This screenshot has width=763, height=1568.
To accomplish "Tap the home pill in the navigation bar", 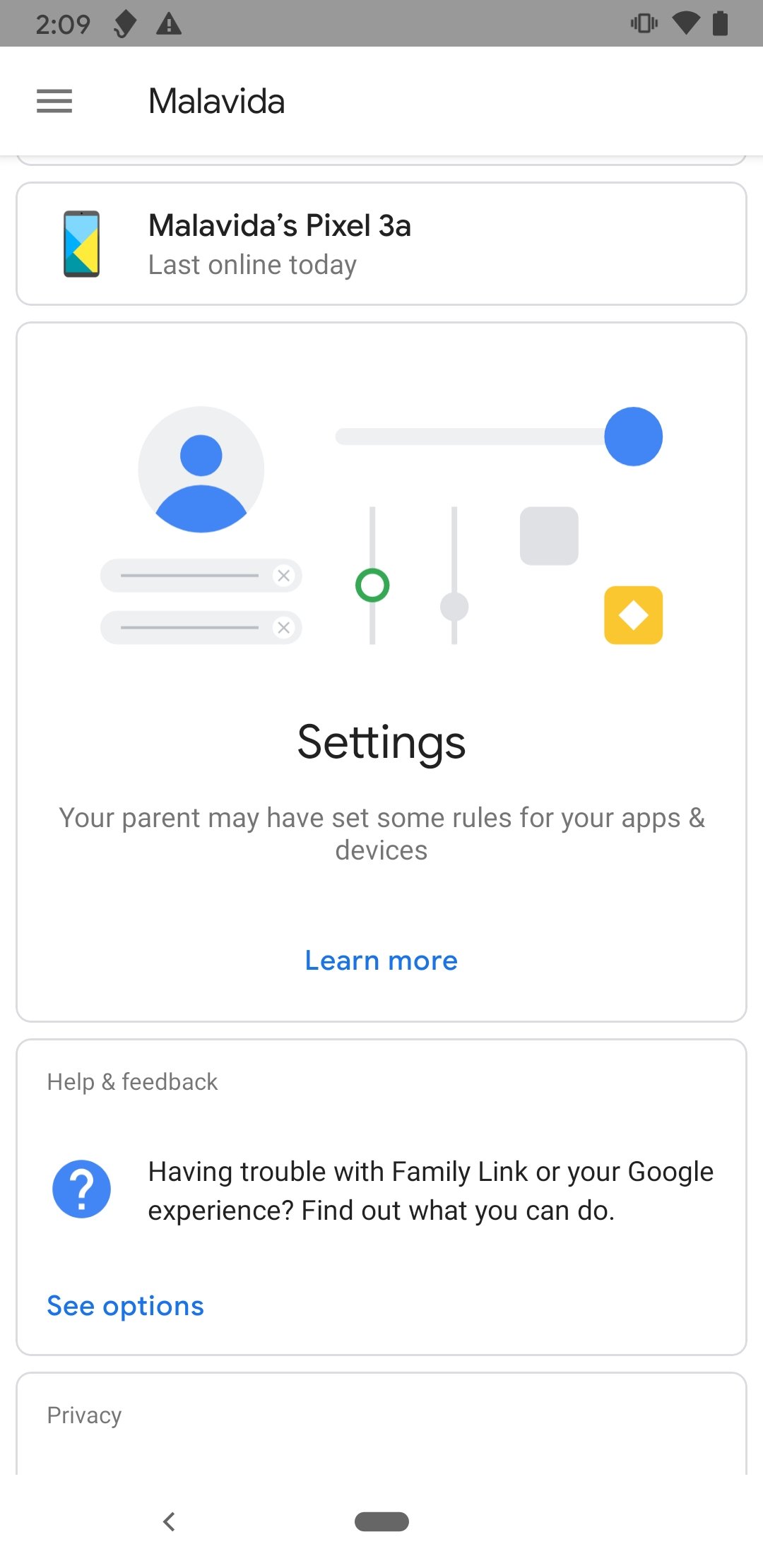I will 381,1521.
